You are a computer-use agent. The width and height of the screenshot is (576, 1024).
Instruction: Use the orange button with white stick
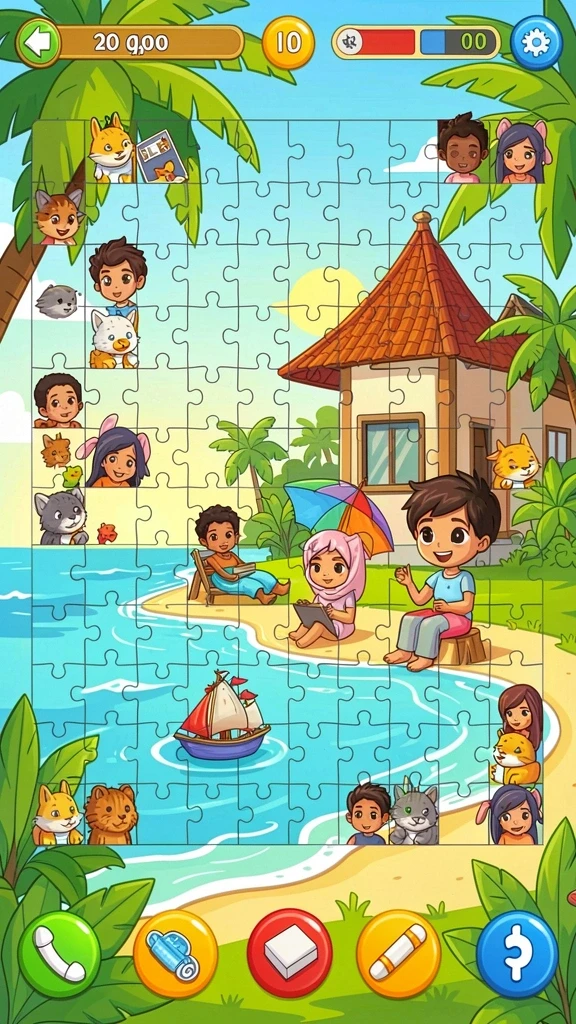(x=398, y=953)
